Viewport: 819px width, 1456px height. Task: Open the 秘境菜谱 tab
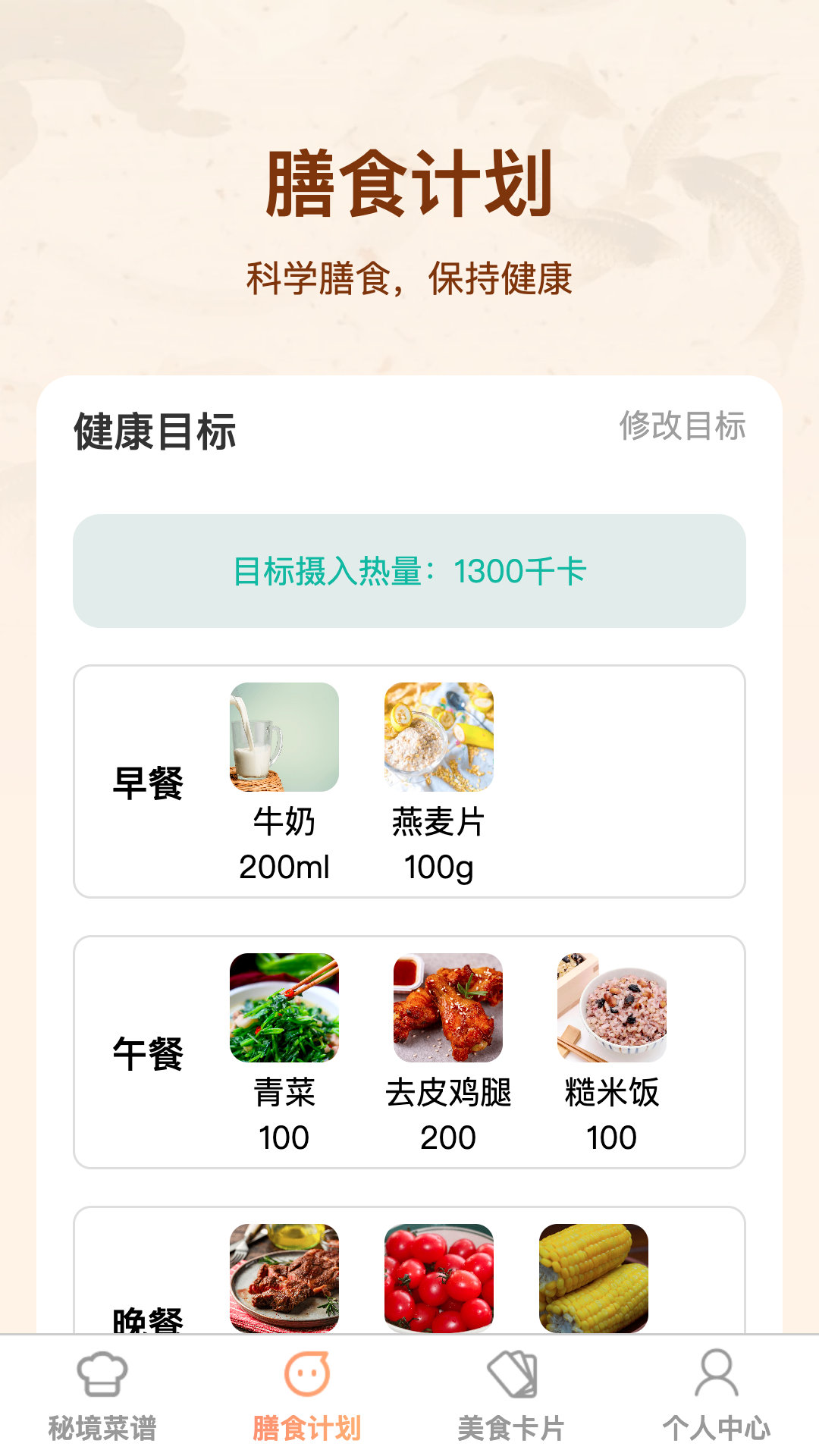[x=102, y=1395]
